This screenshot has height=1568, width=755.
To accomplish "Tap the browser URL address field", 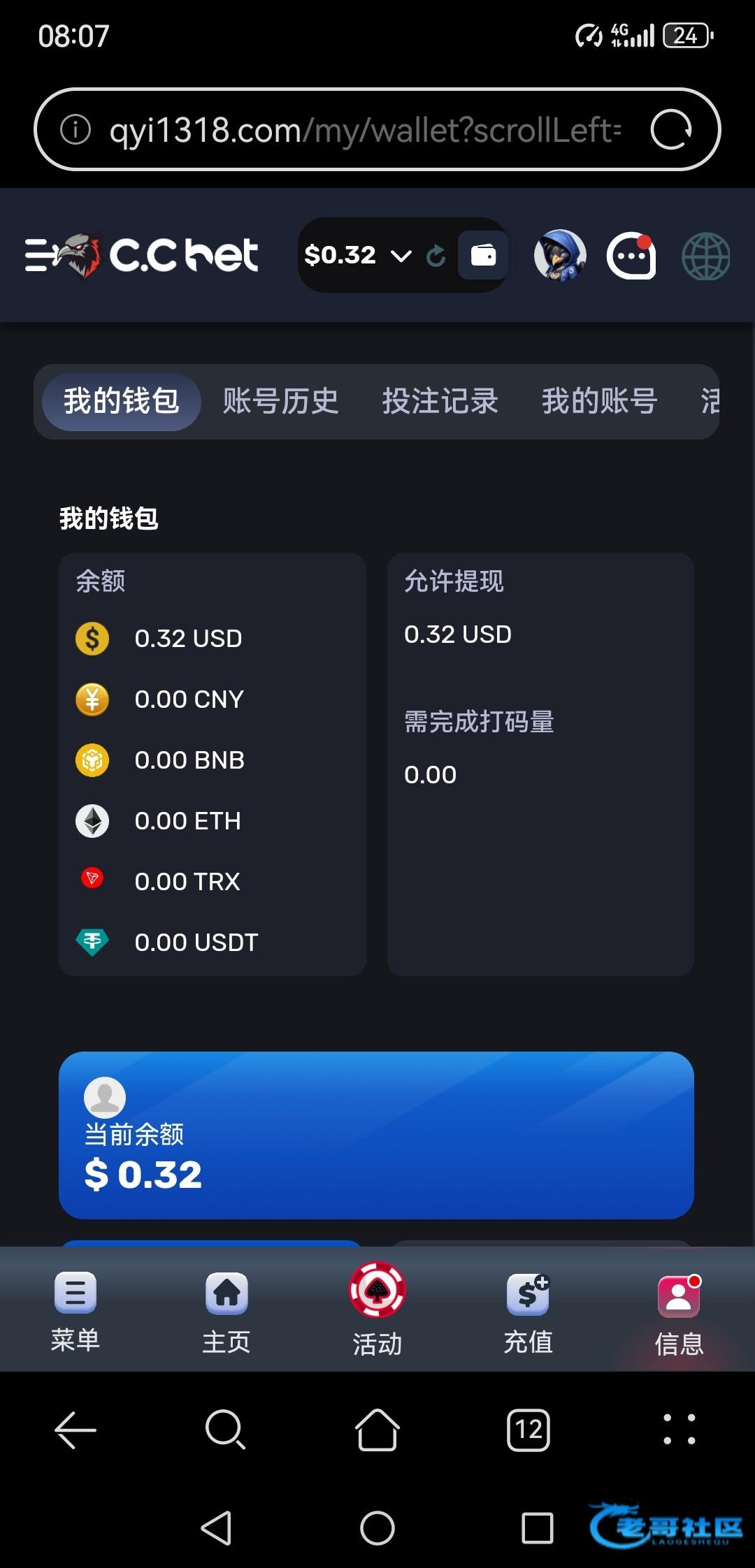I will [x=364, y=130].
